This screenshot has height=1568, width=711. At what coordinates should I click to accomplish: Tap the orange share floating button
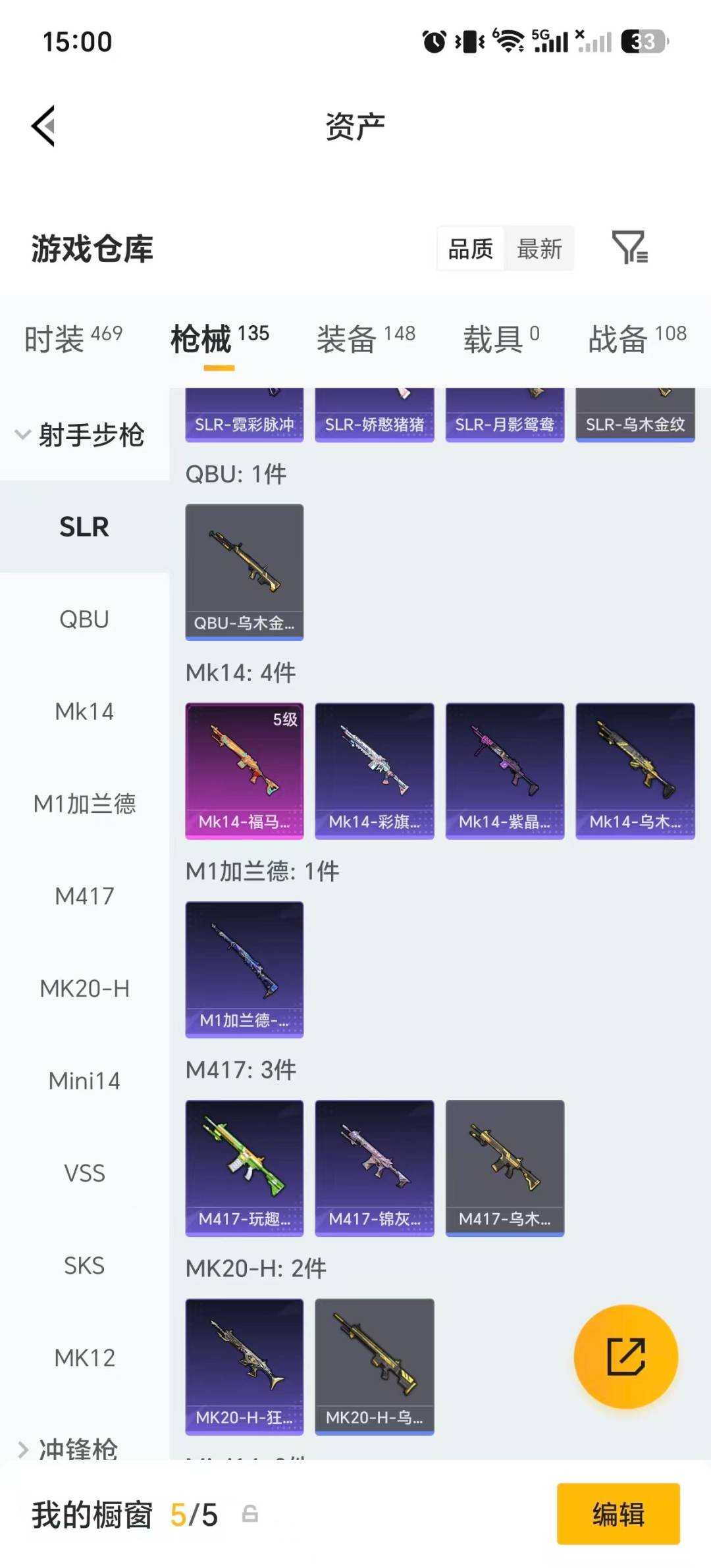[x=625, y=1357]
